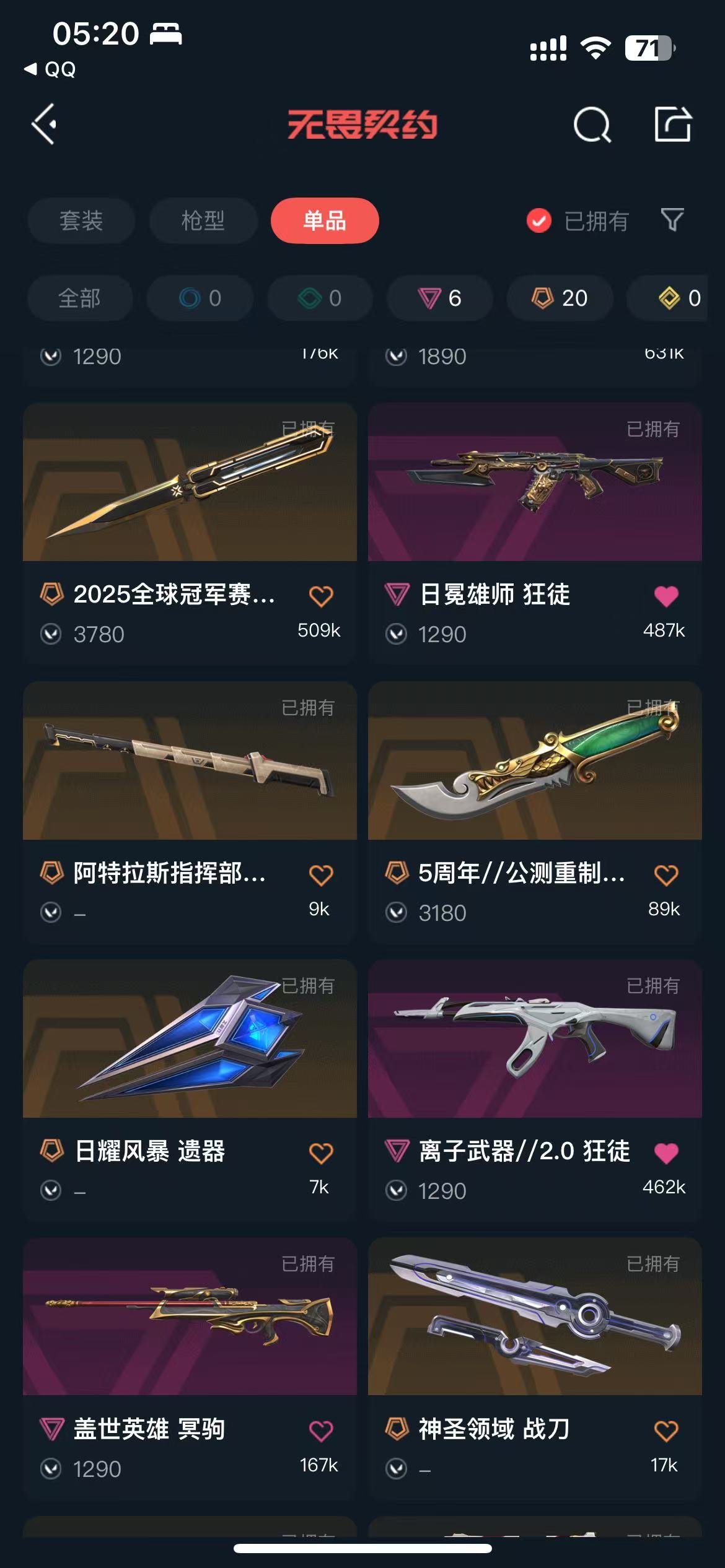Open the search icon
The image size is (725, 1568).
(x=592, y=125)
